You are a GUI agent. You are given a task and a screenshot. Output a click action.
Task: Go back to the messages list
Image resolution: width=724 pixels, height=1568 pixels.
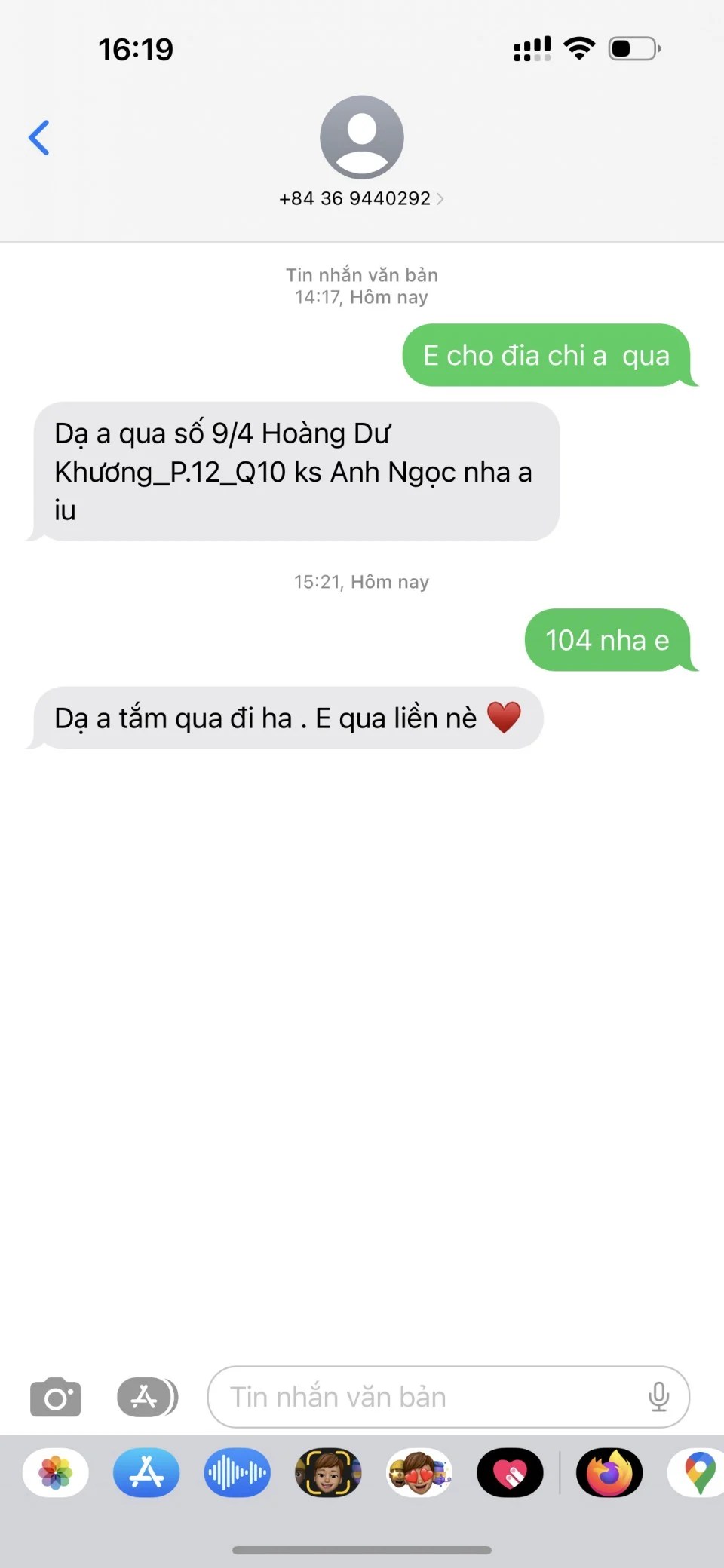pos(39,138)
